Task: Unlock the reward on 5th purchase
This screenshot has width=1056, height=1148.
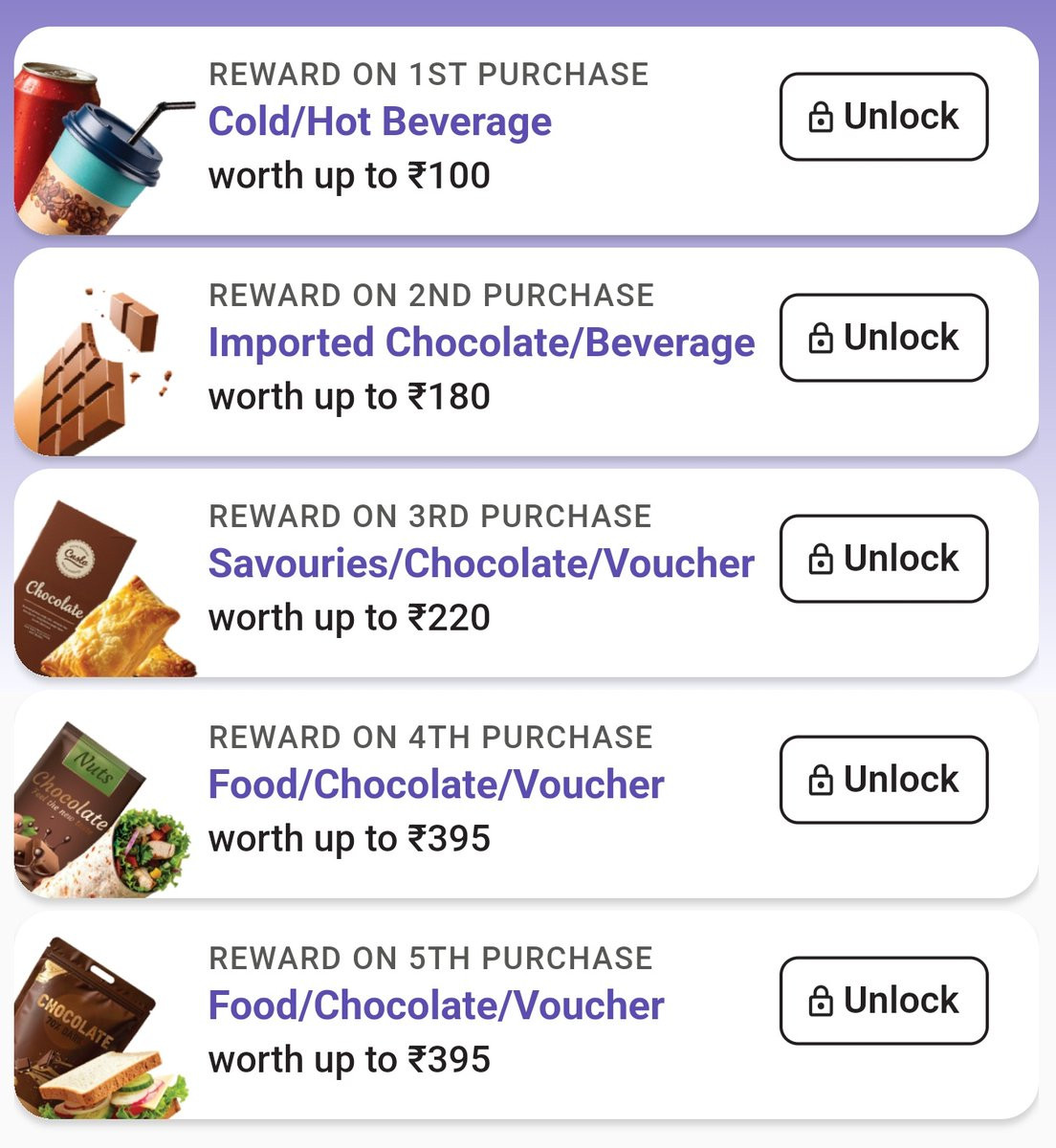Action: (x=884, y=1001)
